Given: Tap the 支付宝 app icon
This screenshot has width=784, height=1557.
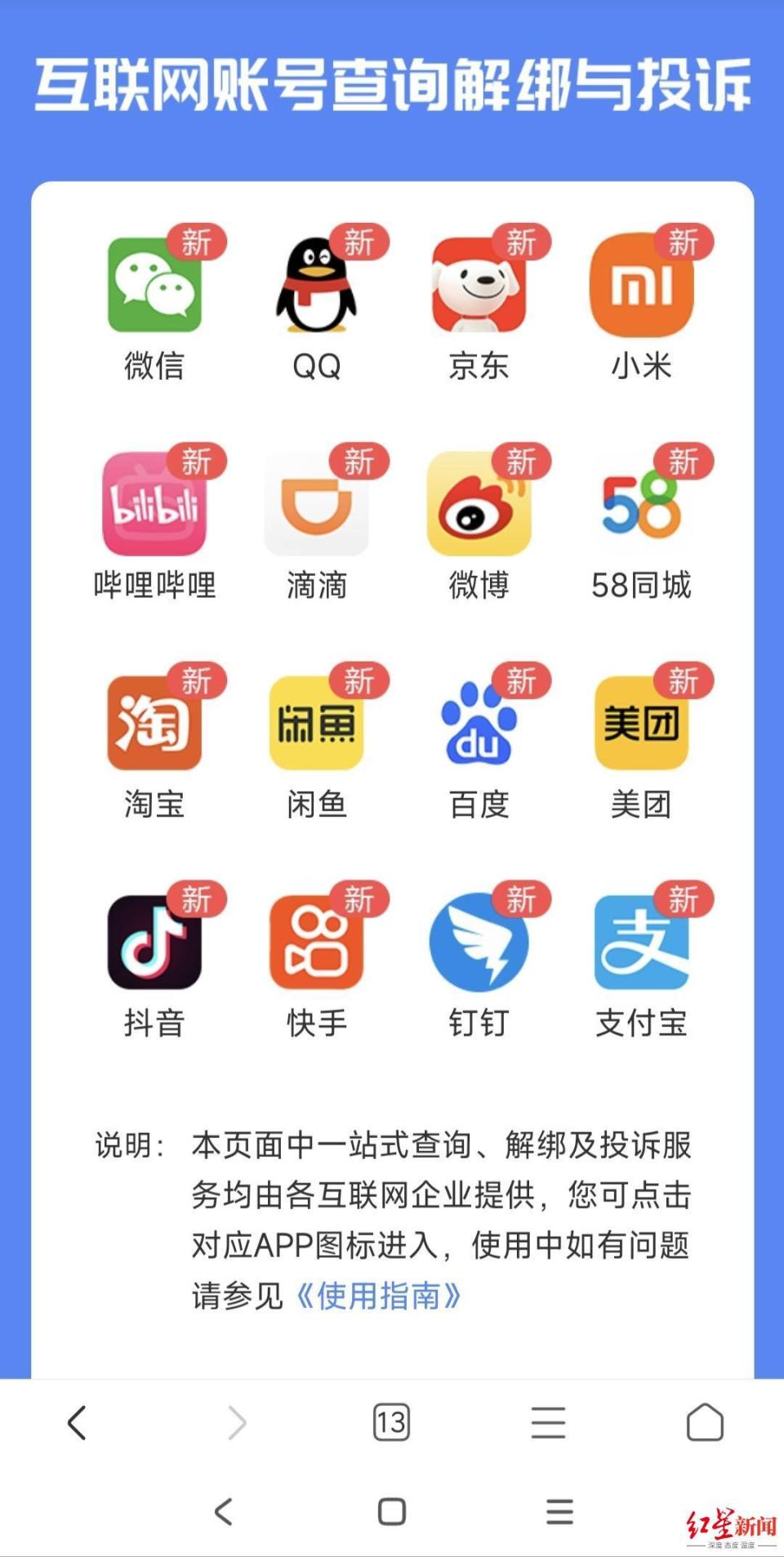Looking at the screenshot, I should click(641, 942).
